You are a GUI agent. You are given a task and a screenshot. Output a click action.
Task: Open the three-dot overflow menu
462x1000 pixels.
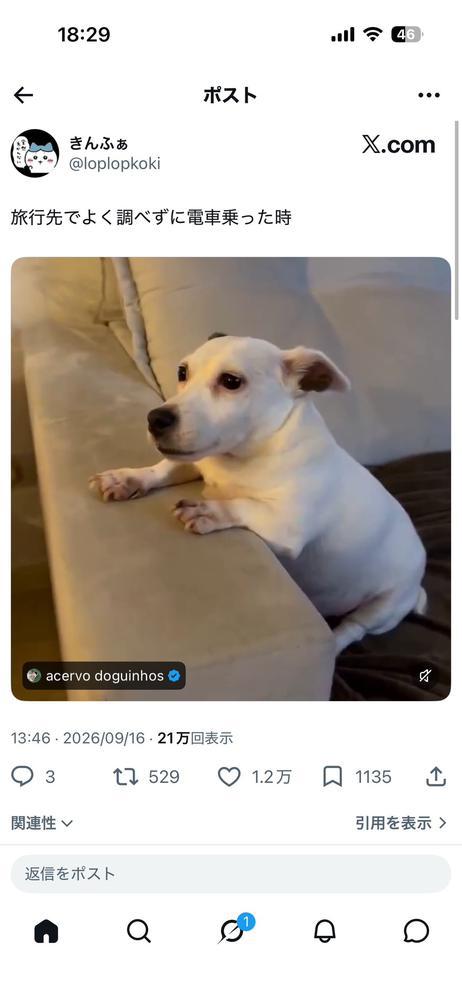pos(429,96)
